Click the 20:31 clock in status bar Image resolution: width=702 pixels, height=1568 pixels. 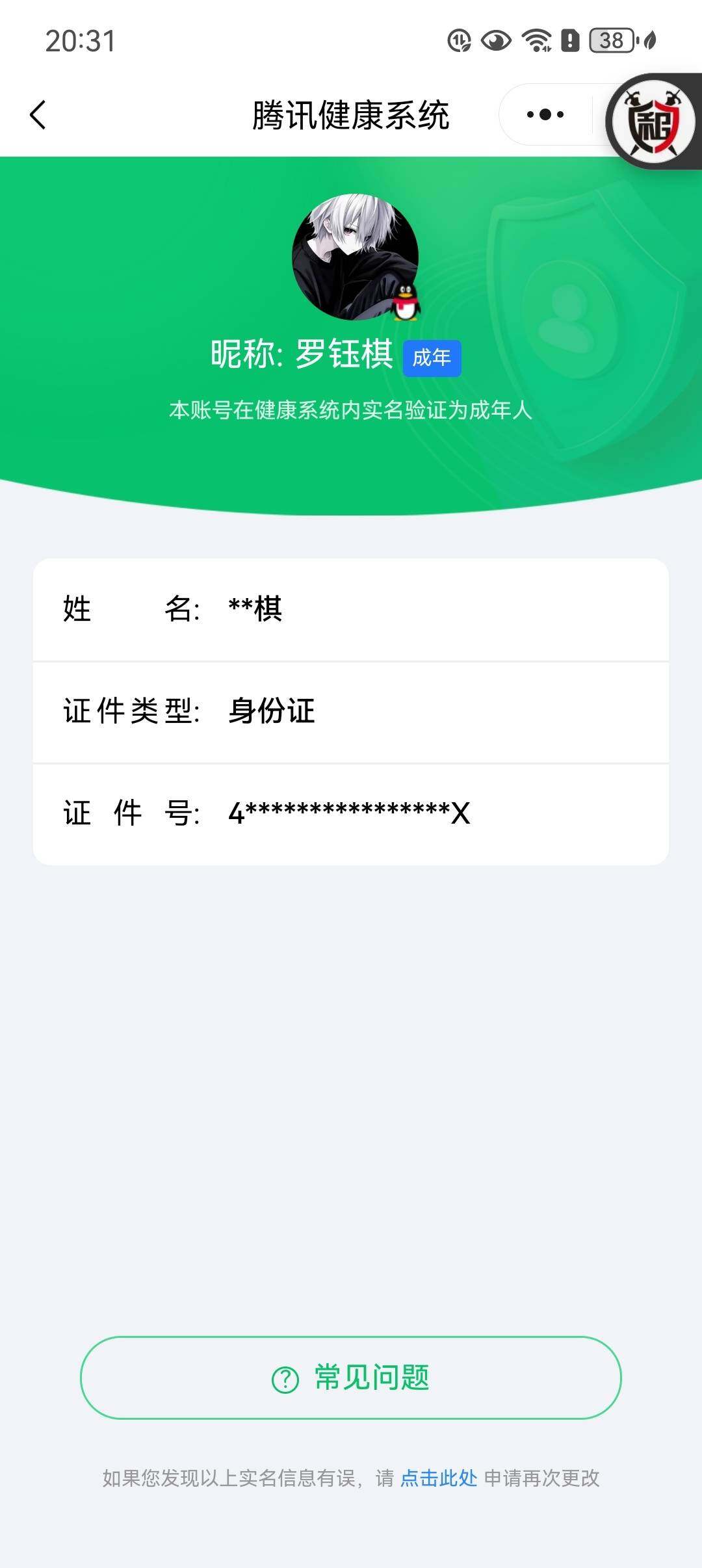coord(80,40)
